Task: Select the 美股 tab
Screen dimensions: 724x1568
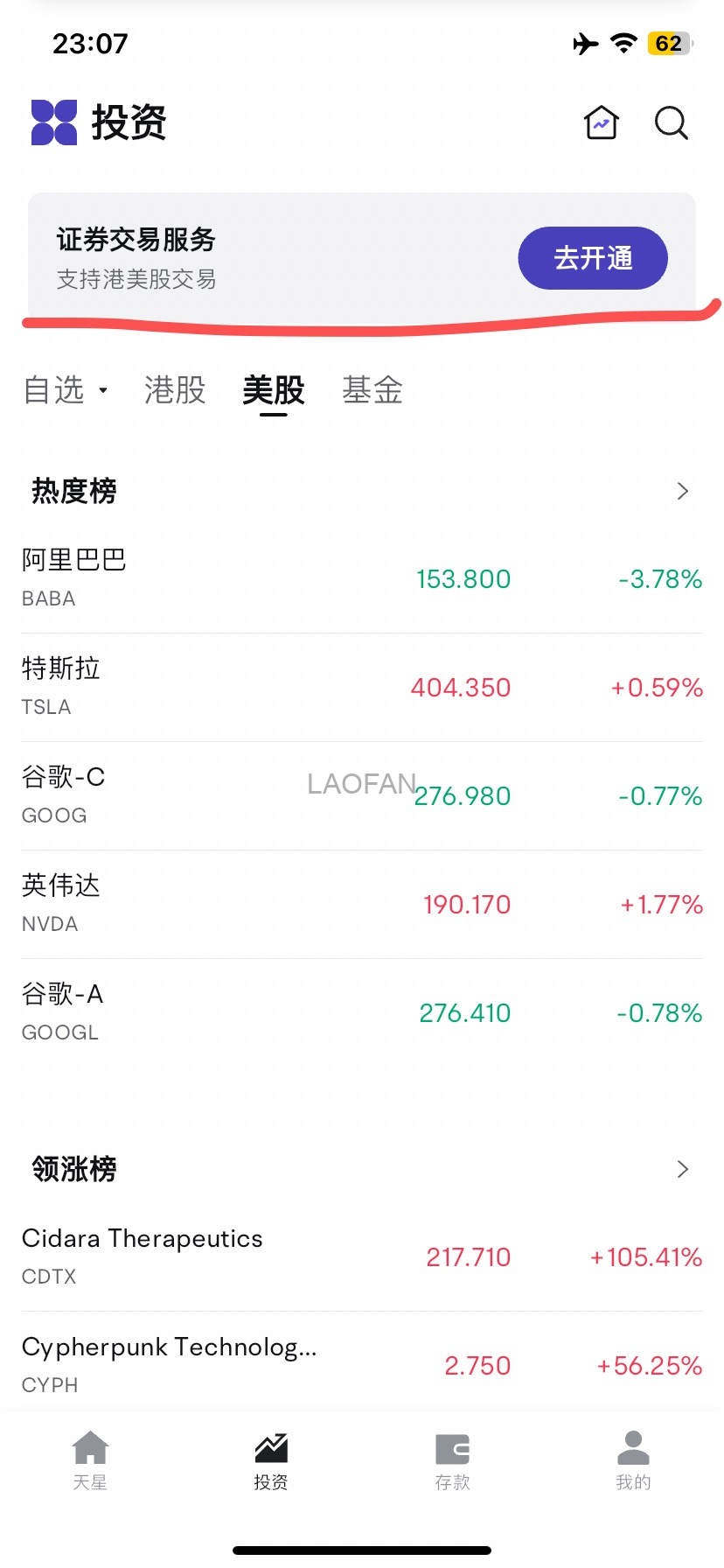Action: (272, 391)
